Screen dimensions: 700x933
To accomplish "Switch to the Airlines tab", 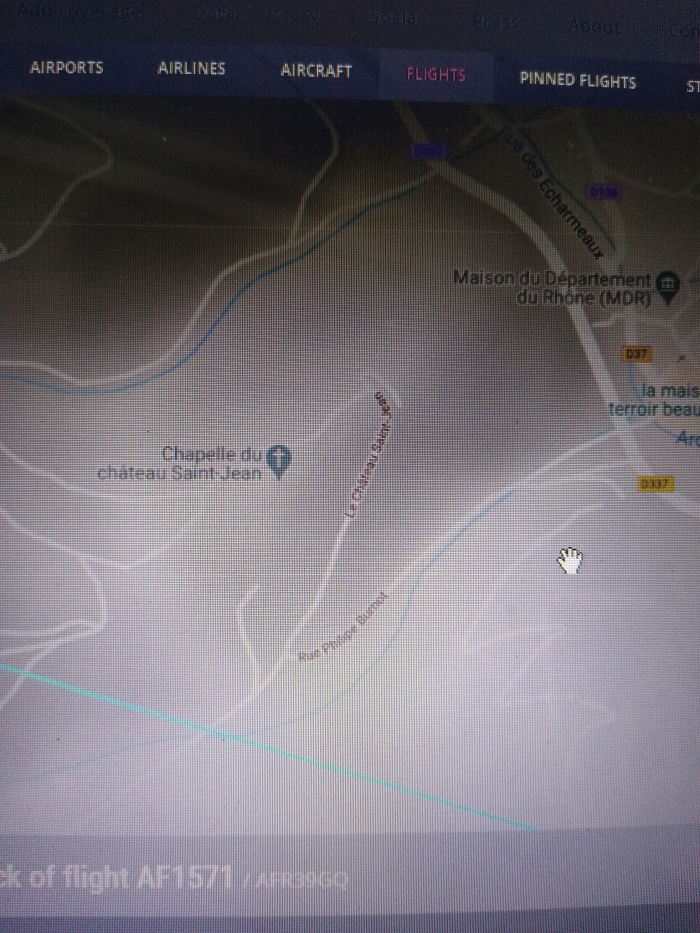I will click(191, 69).
